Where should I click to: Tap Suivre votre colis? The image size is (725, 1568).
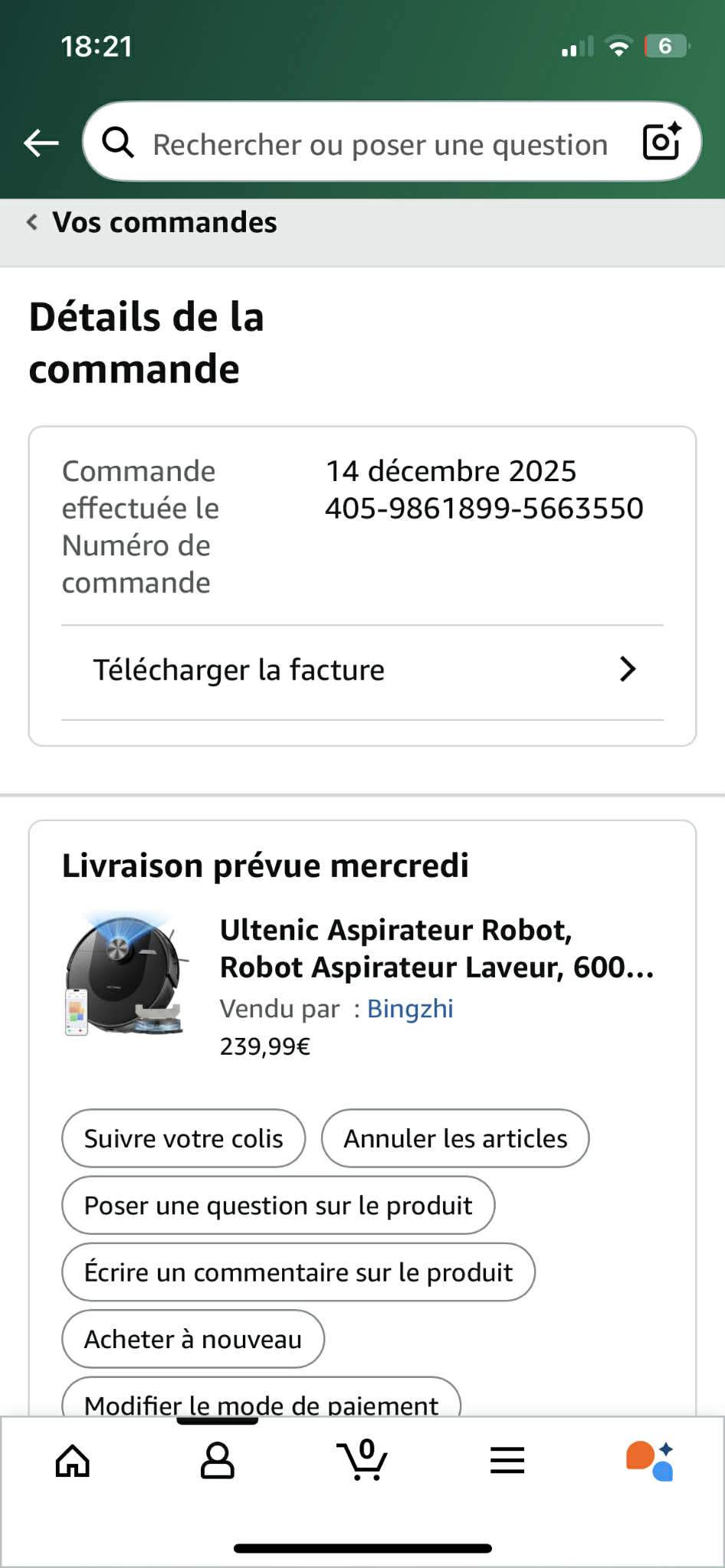(183, 1138)
